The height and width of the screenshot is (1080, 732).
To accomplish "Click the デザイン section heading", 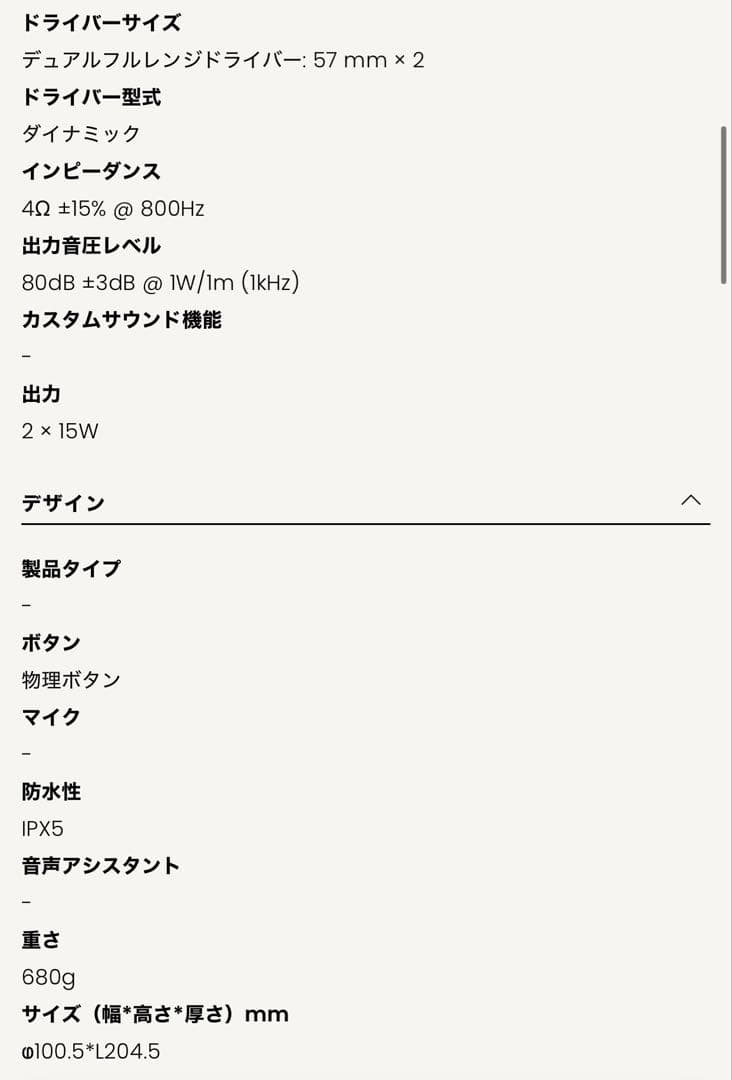I will (62, 503).
